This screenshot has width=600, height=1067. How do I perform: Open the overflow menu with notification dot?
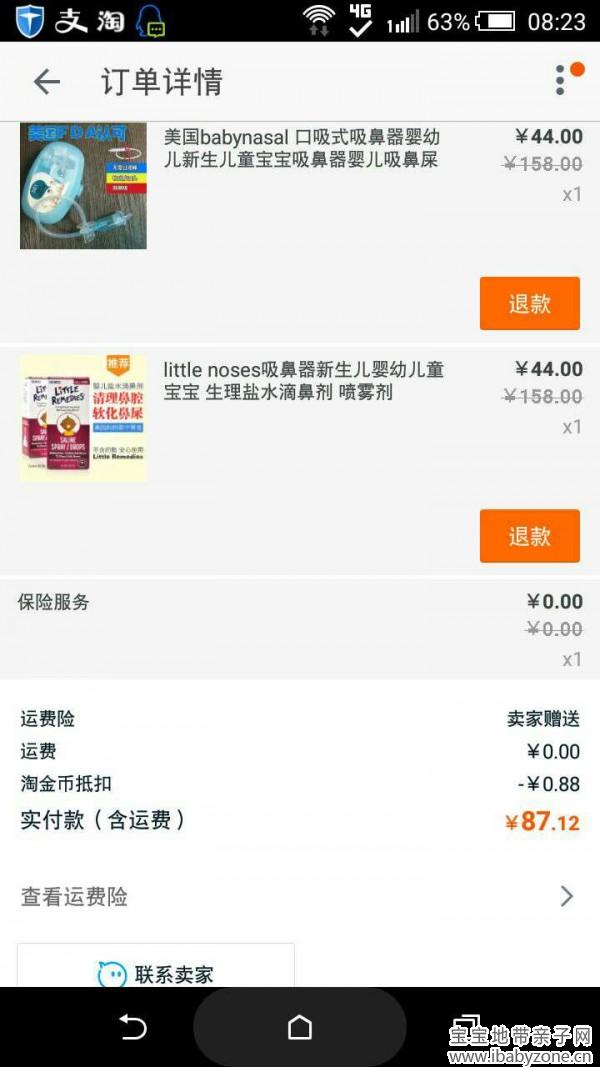pos(561,81)
